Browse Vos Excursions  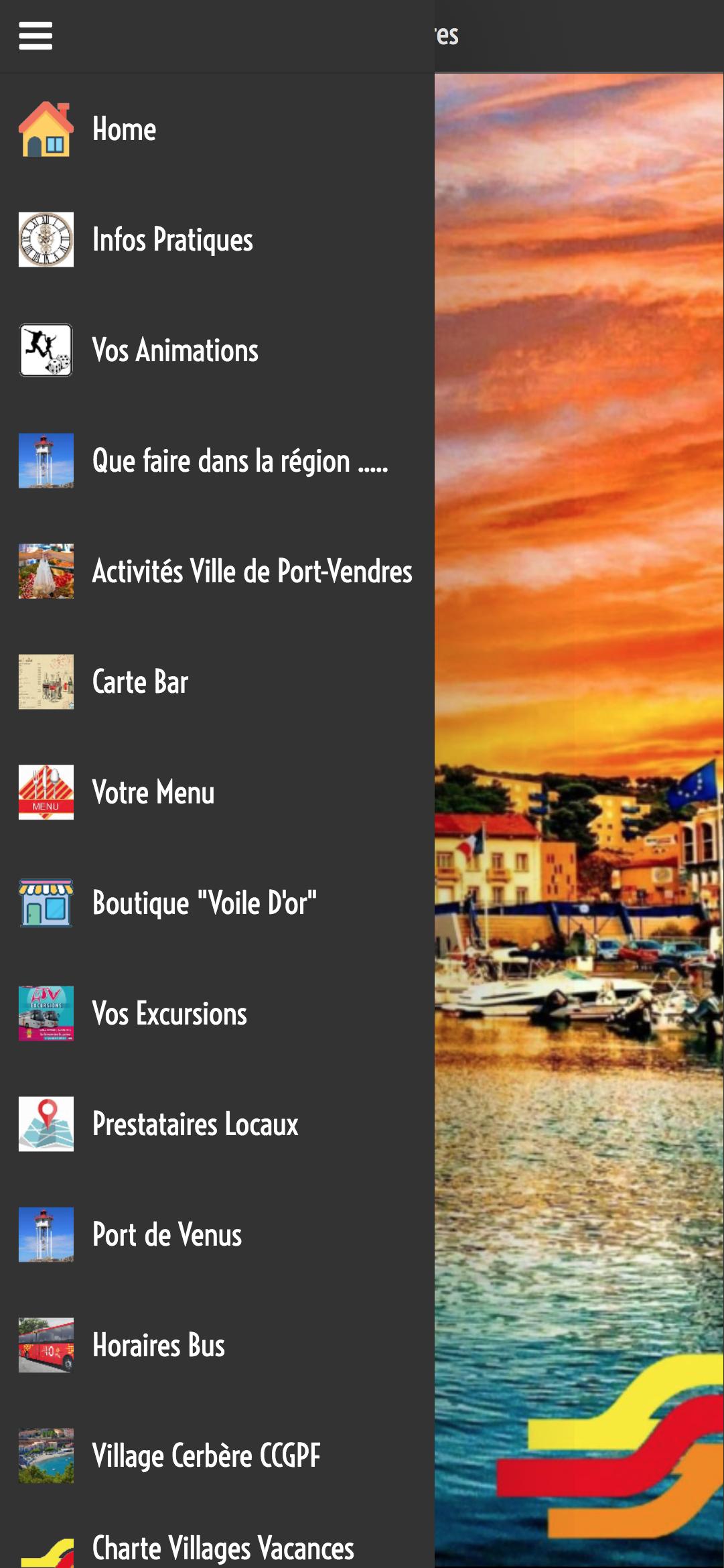(x=169, y=1014)
